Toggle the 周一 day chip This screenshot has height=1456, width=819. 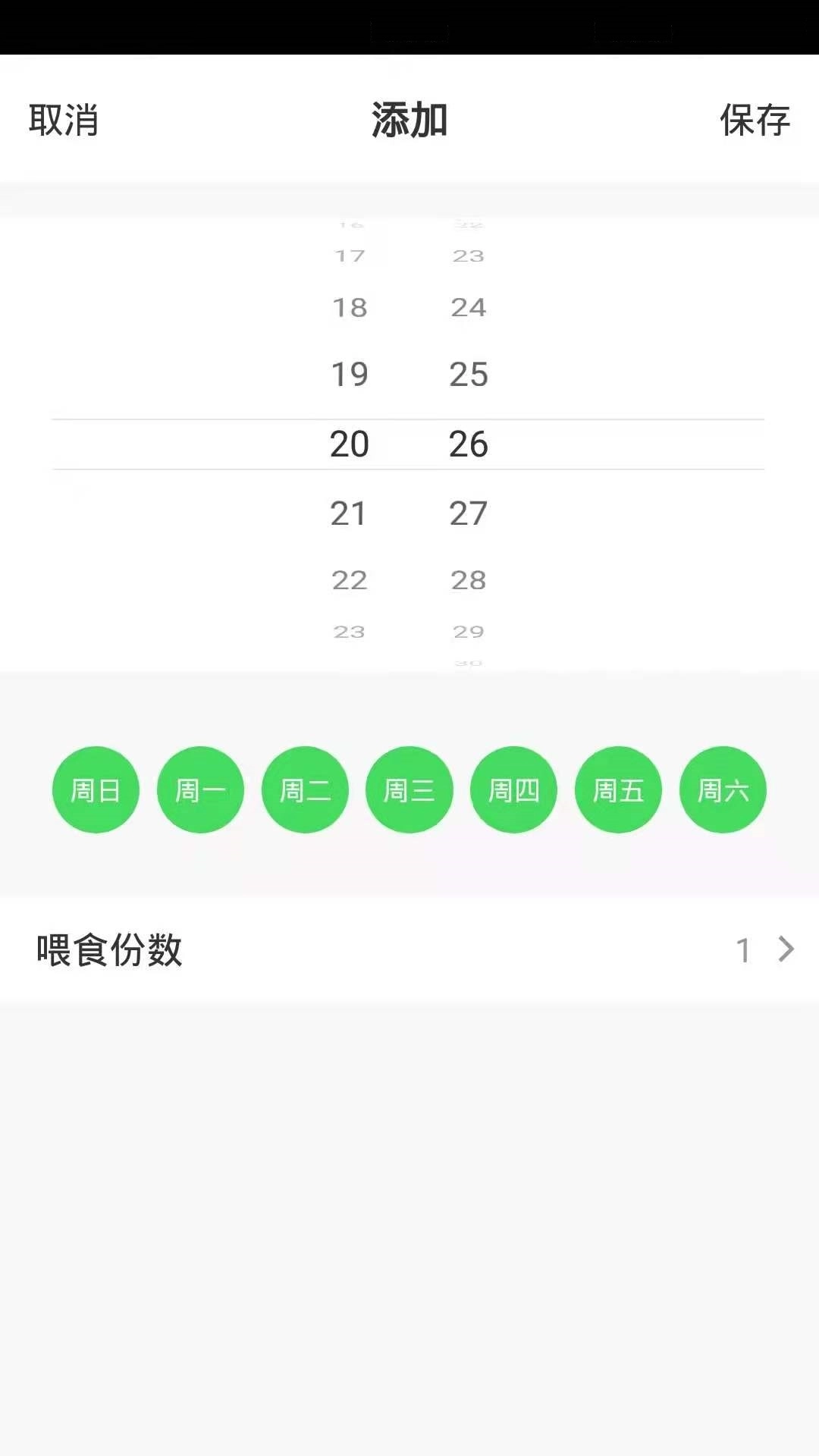pyautogui.click(x=200, y=790)
